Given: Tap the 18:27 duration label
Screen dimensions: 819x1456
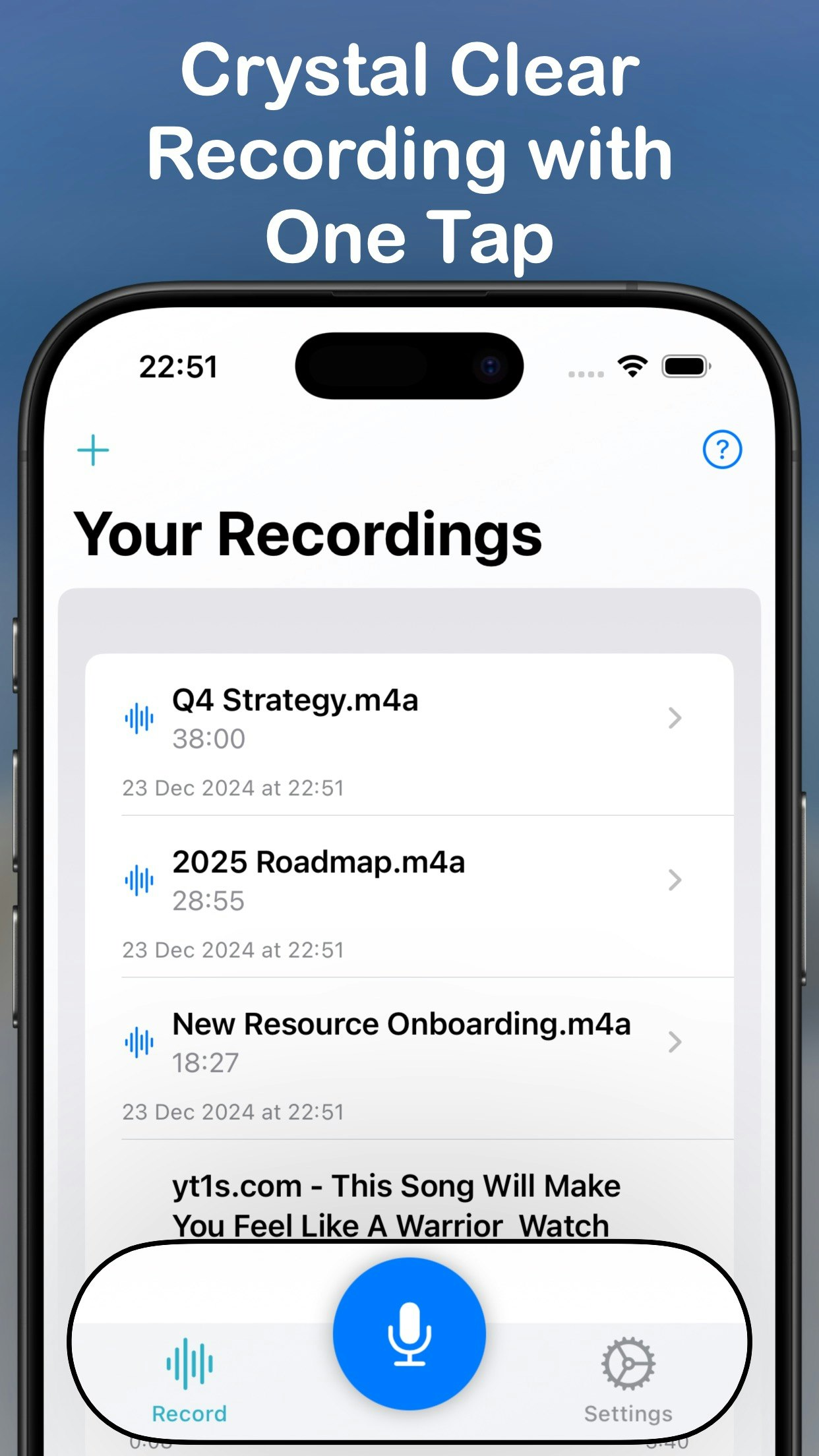Looking at the screenshot, I should tap(206, 1062).
